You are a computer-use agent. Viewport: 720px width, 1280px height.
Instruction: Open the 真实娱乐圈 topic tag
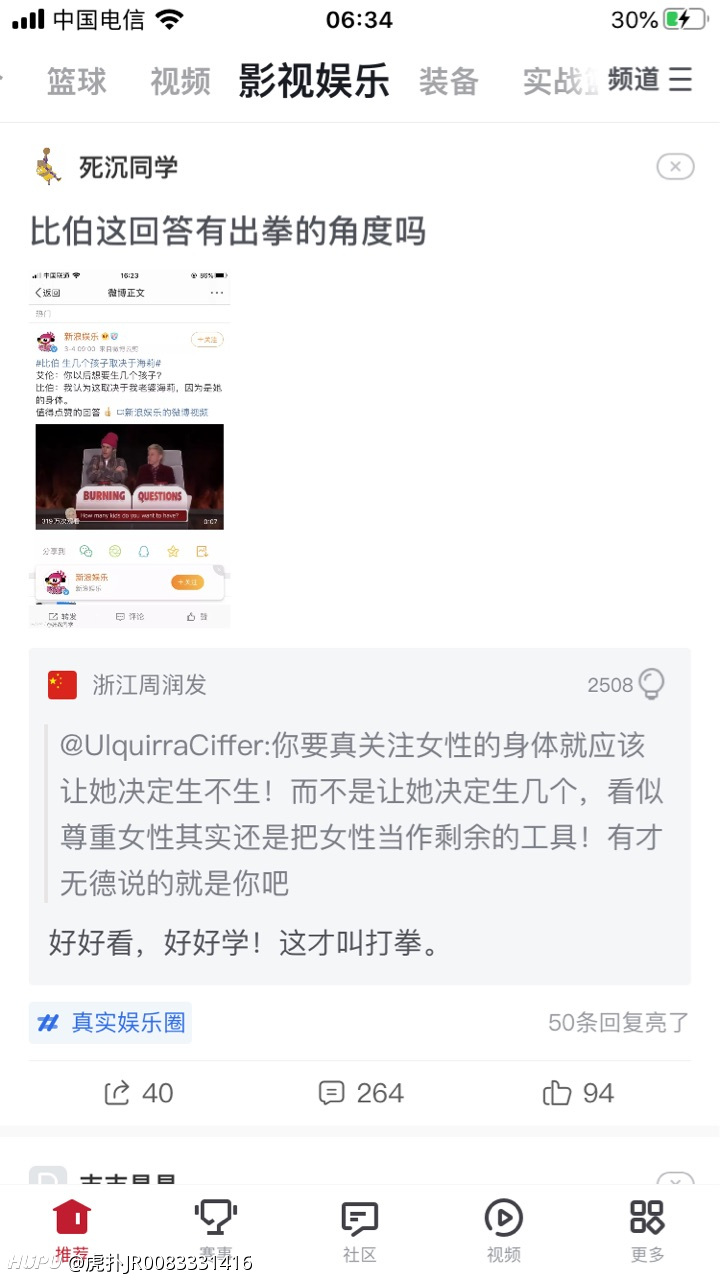pos(110,1022)
